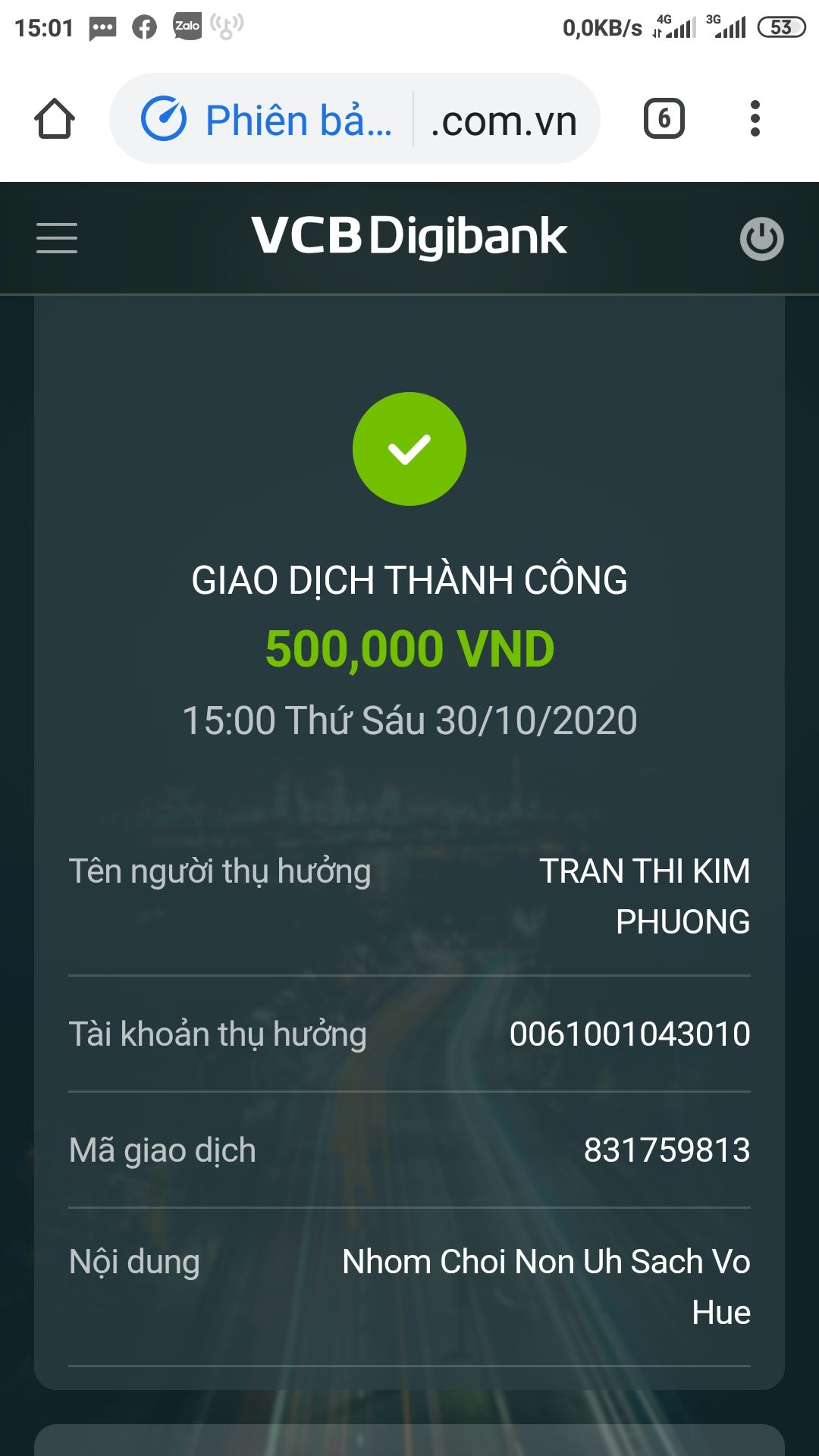Viewport: 819px width, 1456px height.
Task: Tap the address bar showing .com.vn
Action: pyautogui.click(x=504, y=121)
